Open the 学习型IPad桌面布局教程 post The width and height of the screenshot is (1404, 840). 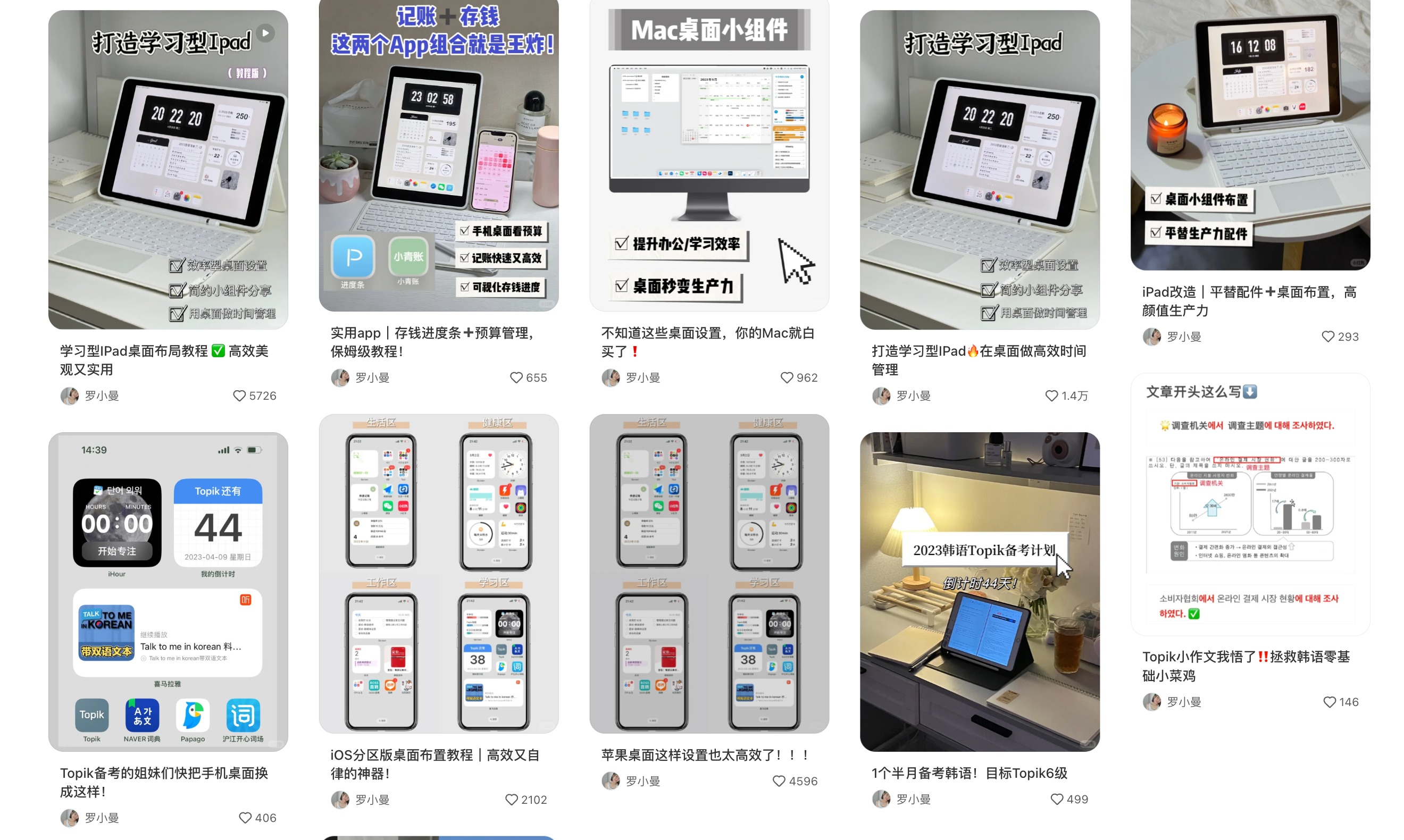[x=168, y=170]
